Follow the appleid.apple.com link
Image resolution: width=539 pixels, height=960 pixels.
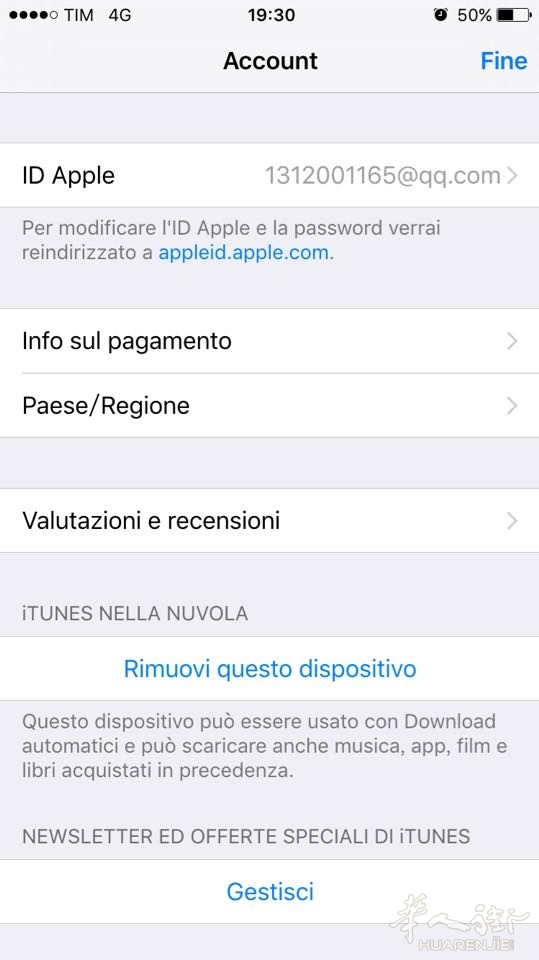click(x=244, y=253)
